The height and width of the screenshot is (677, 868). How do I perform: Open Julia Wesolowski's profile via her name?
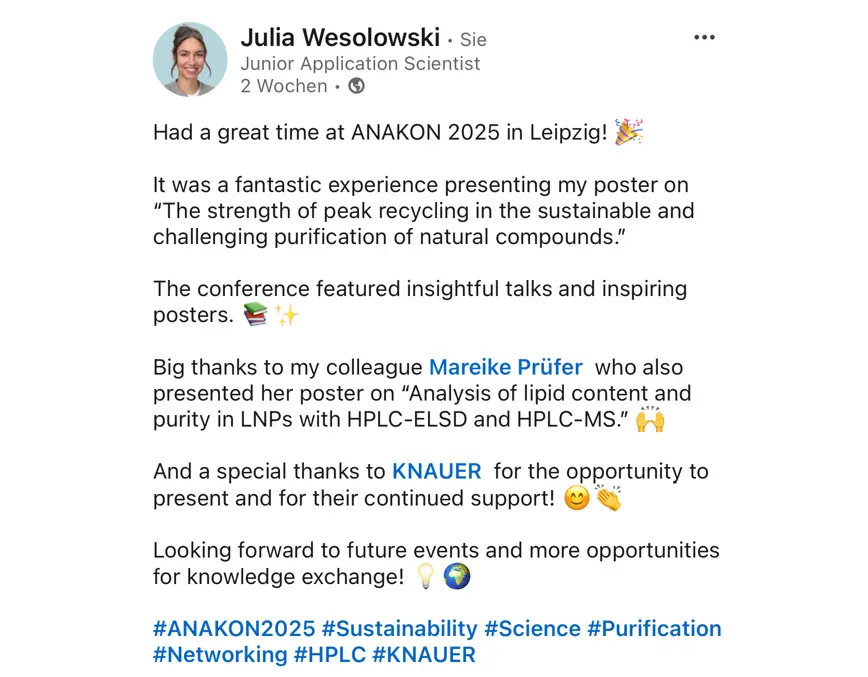click(x=340, y=38)
